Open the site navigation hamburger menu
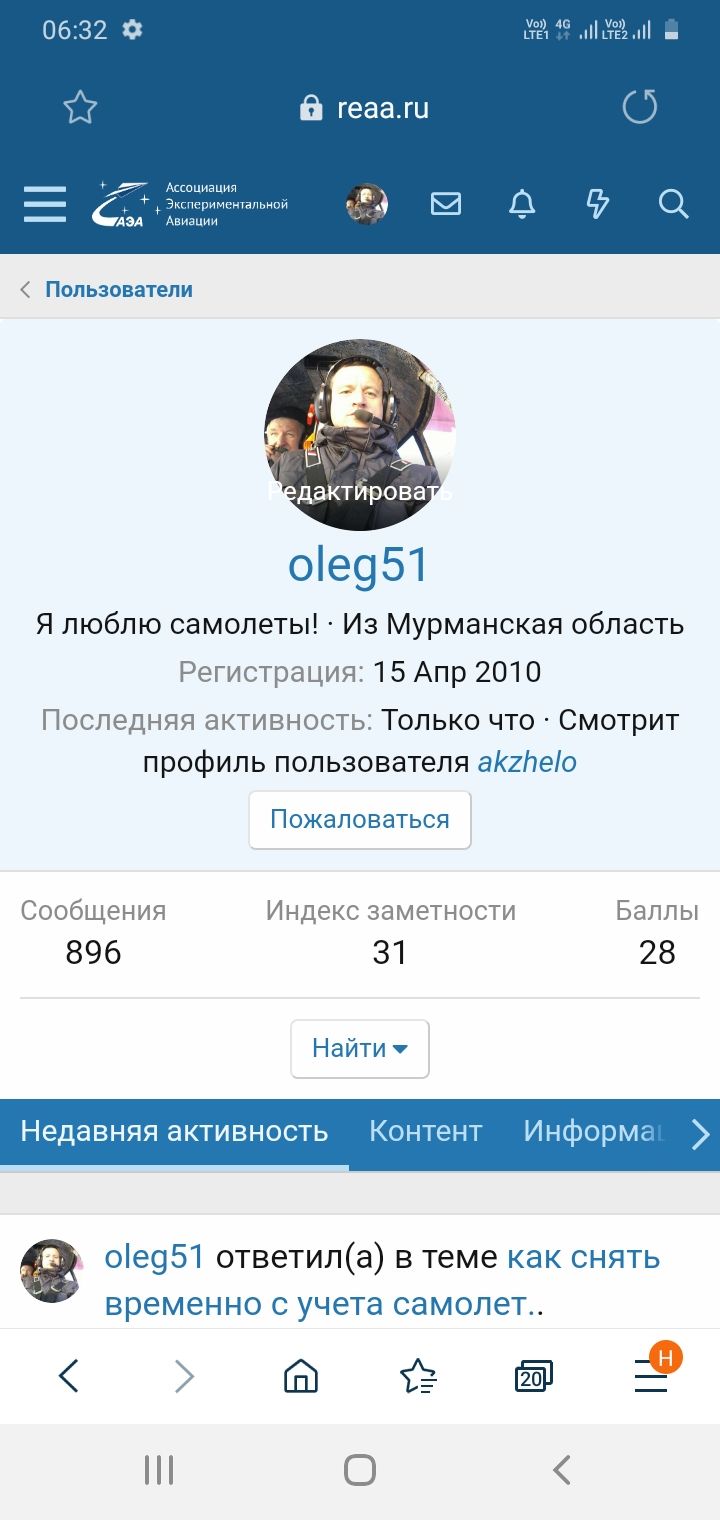Screen dimensions: 720x1520 pos(43,203)
